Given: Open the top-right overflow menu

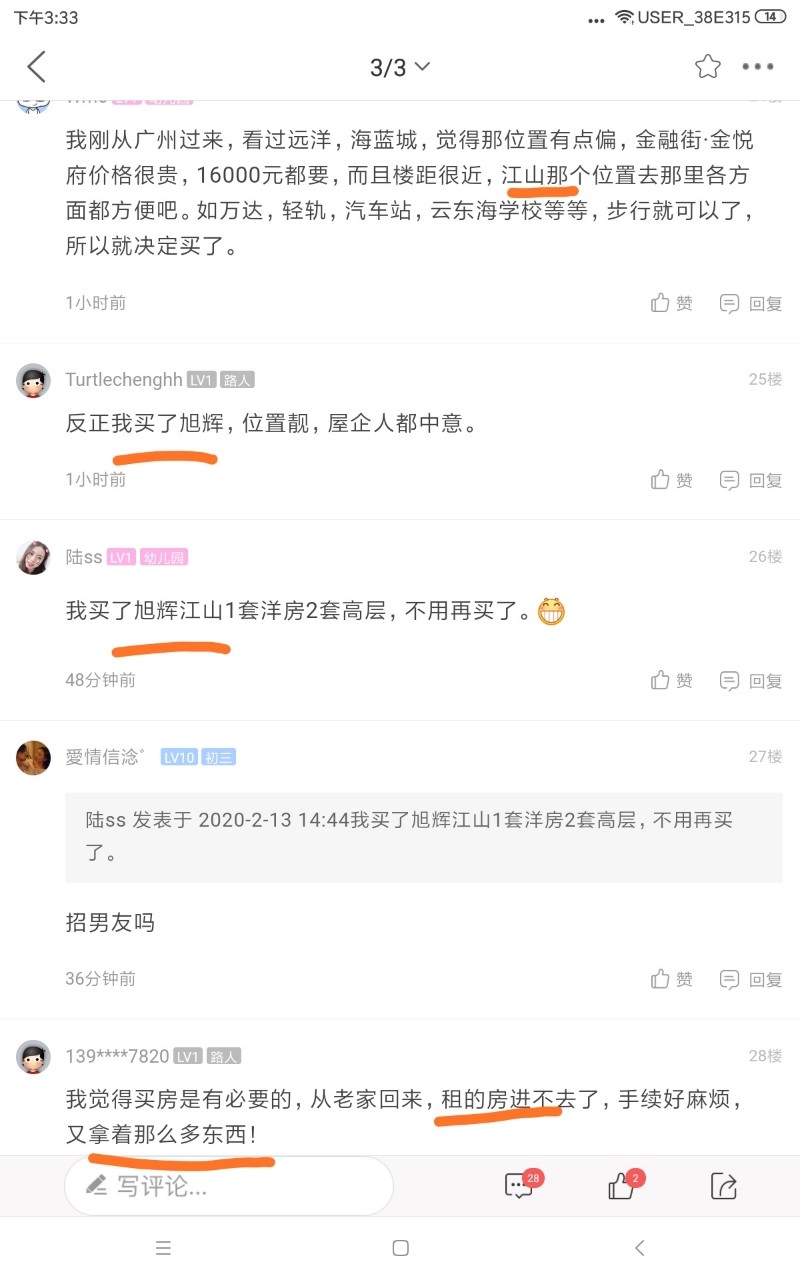Looking at the screenshot, I should click(x=758, y=67).
